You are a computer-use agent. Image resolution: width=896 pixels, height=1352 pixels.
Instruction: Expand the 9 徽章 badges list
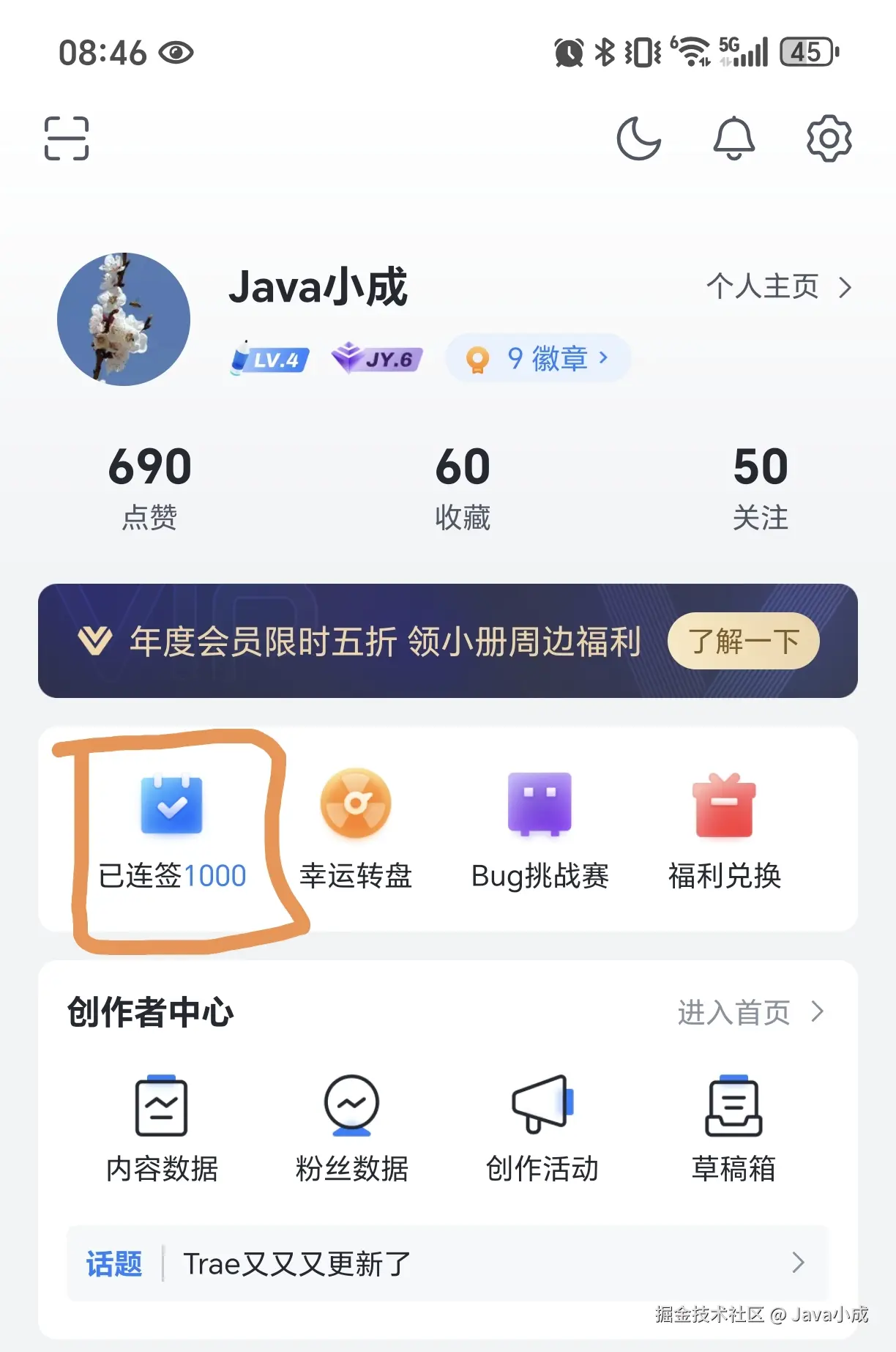(x=537, y=358)
